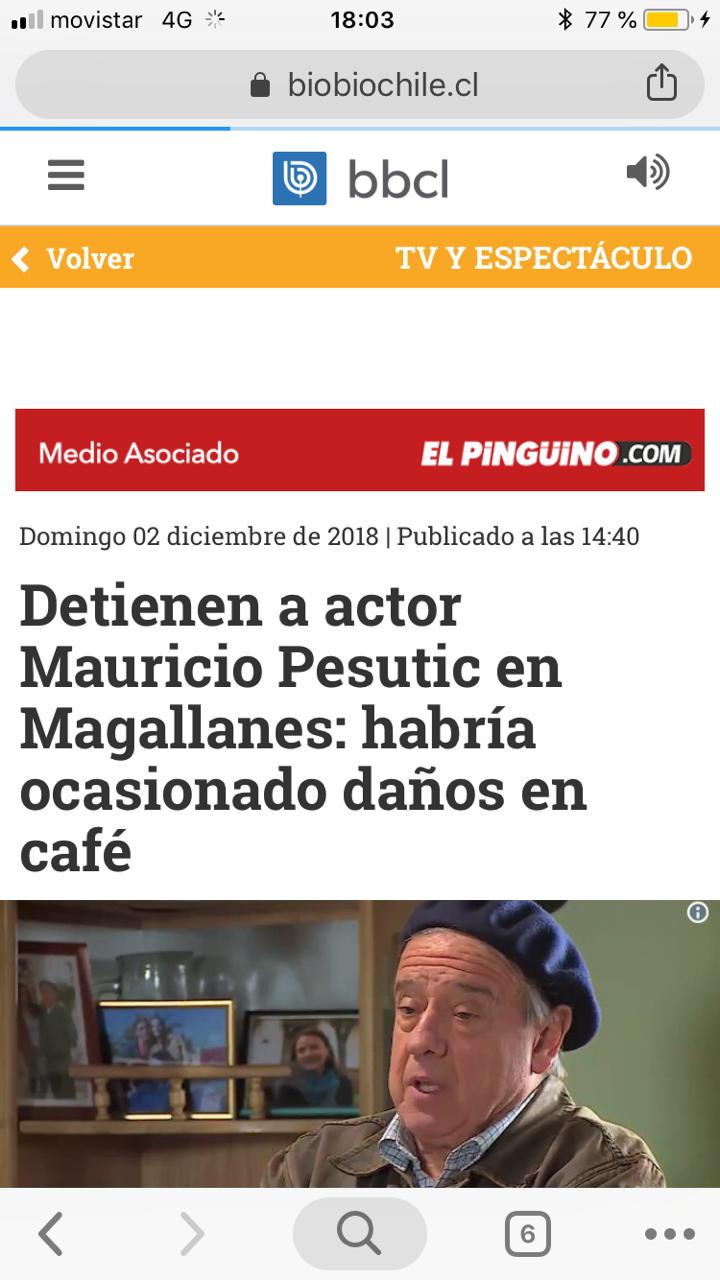Open the TV Y ESPECTÁCULO section

[x=543, y=258]
